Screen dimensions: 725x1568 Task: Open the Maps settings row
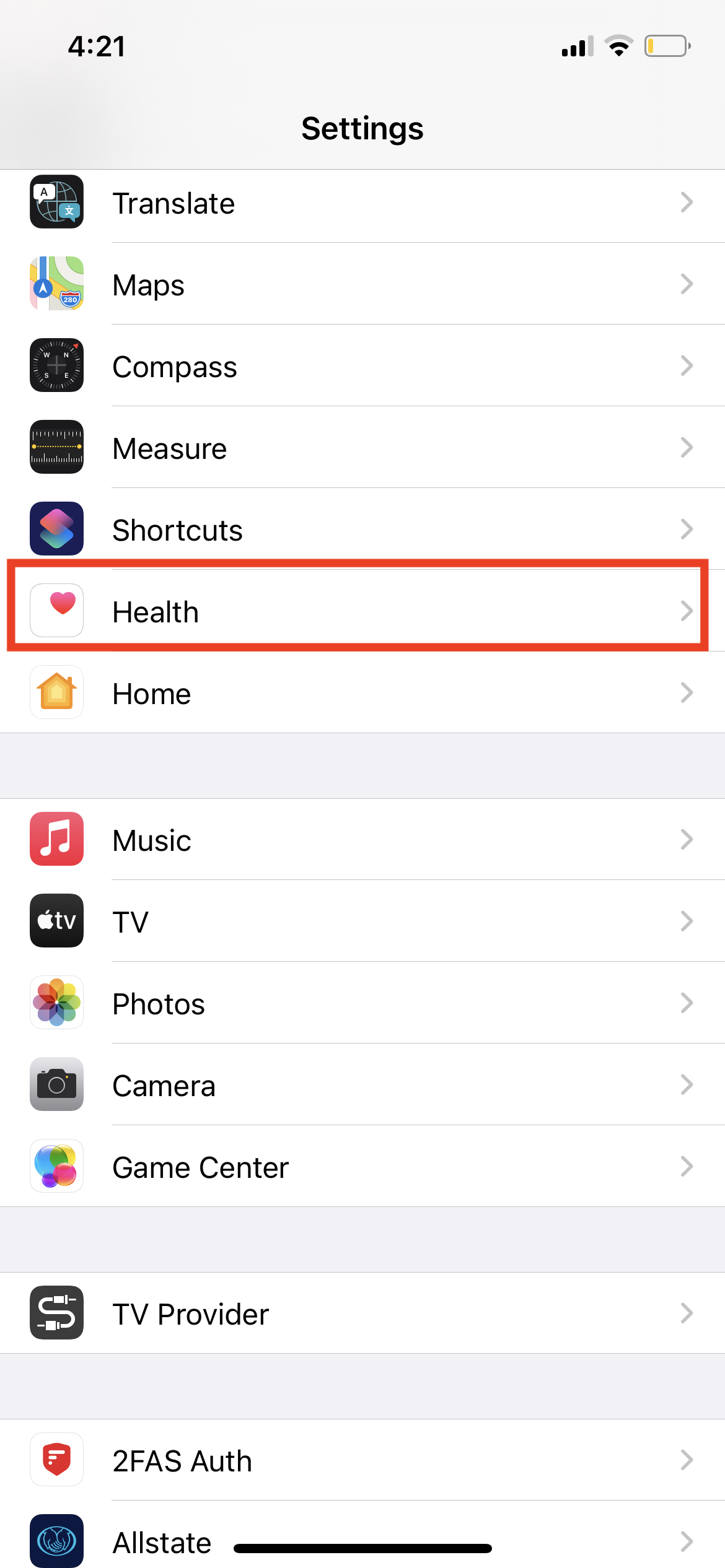[362, 284]
